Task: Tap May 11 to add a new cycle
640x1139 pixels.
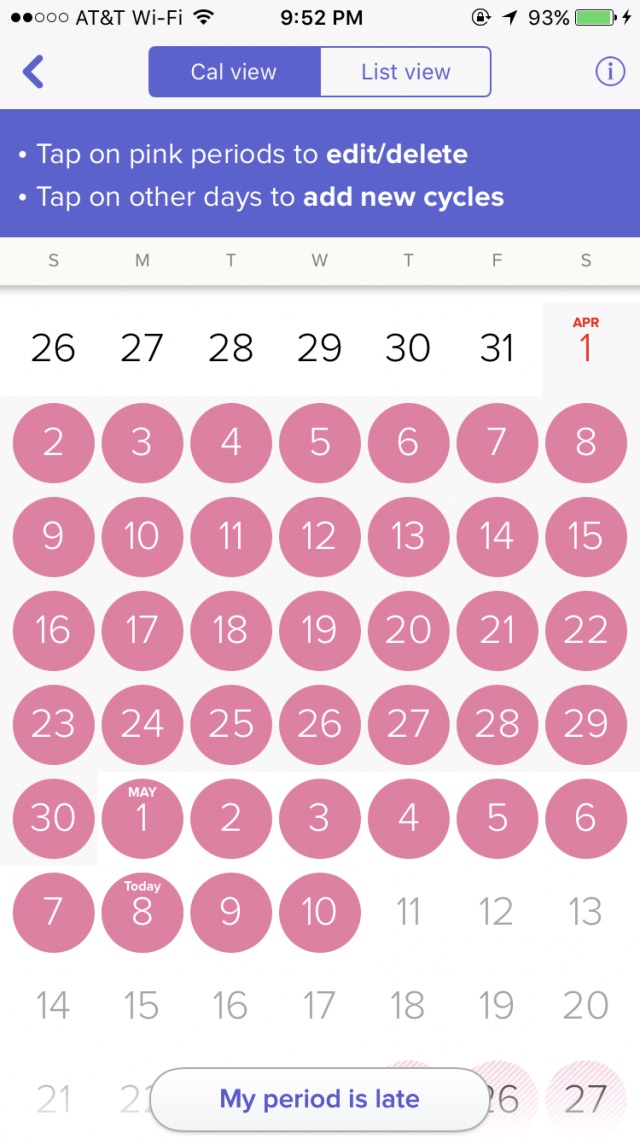Action: (x=408, y=912)
